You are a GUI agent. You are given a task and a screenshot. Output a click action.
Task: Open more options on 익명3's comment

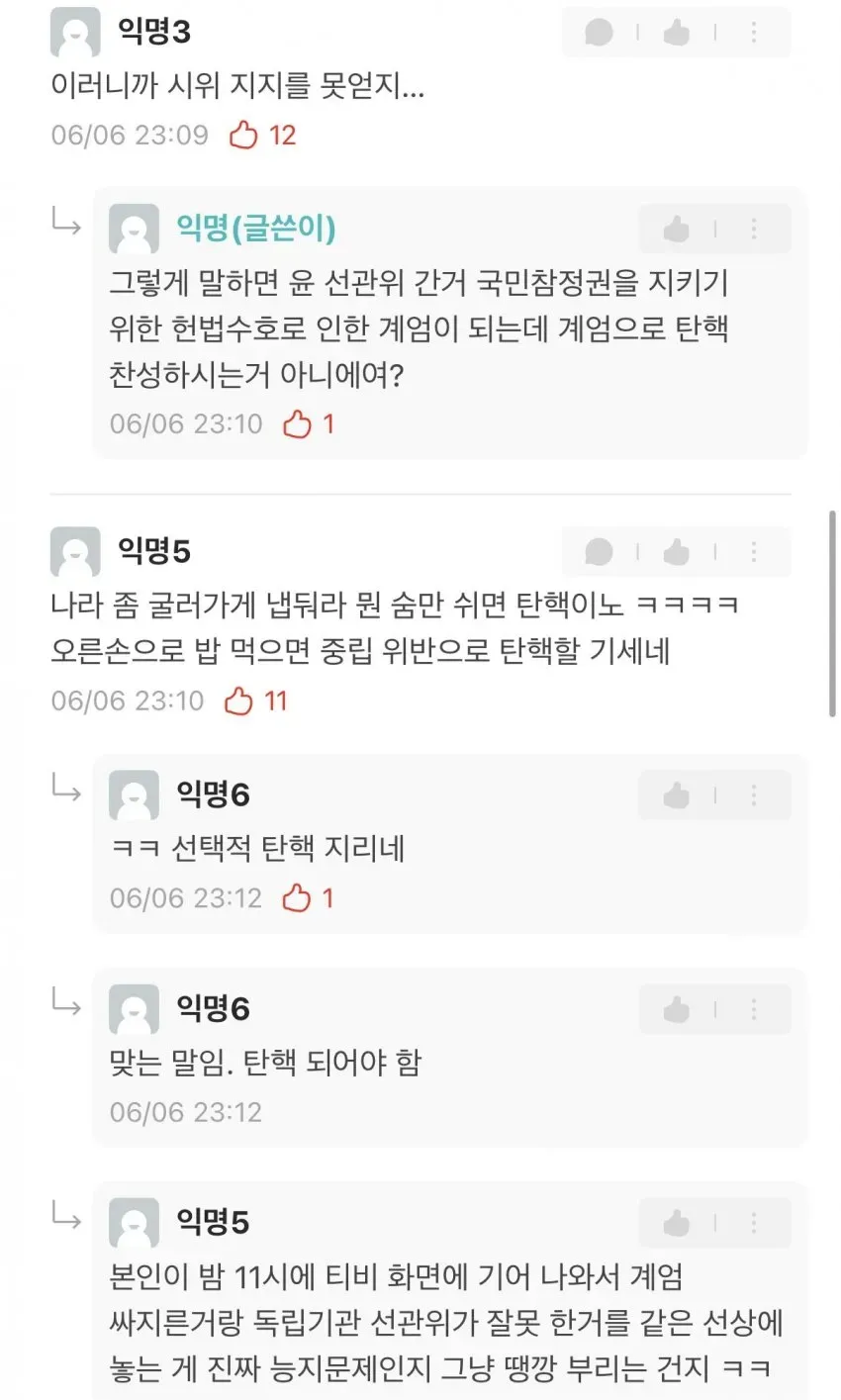point(754,33)
